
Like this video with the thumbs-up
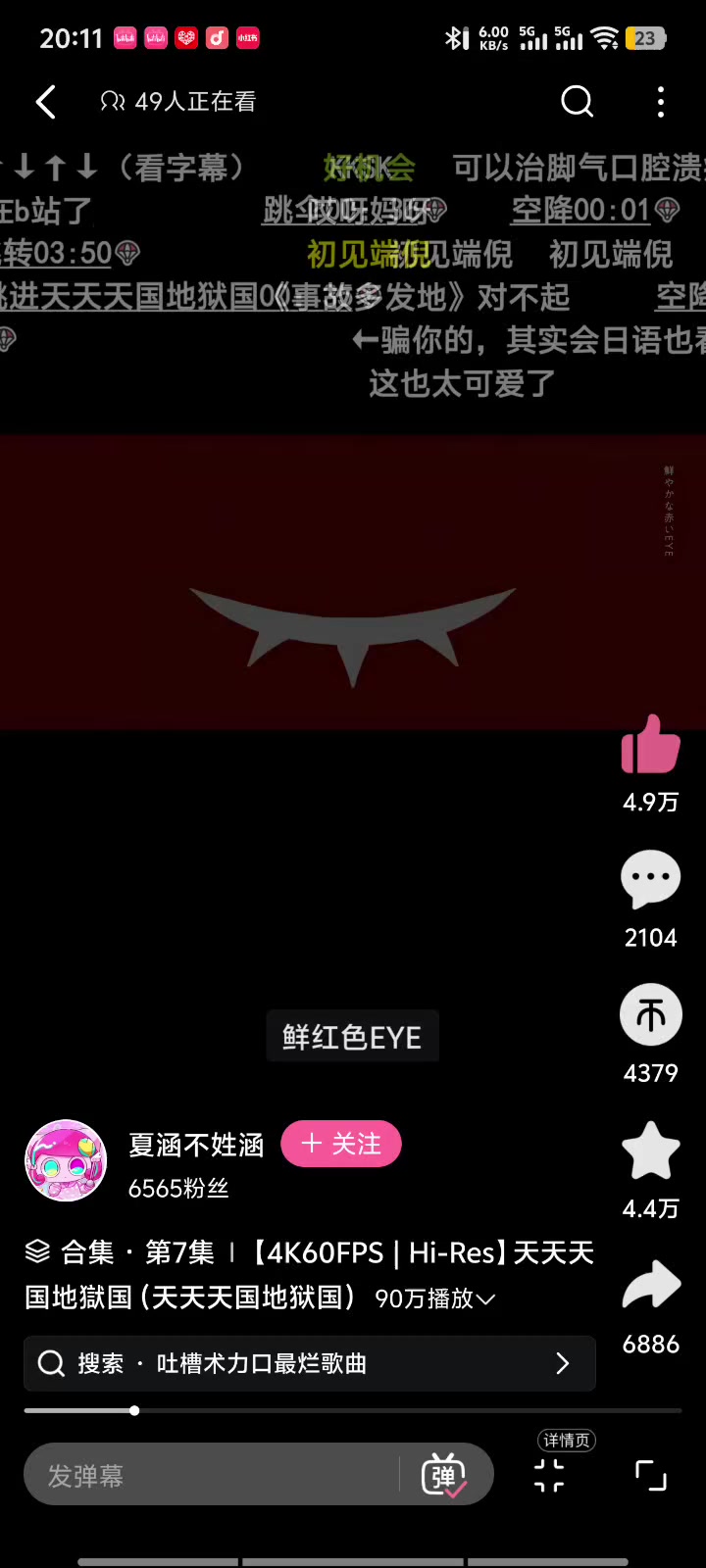click(650, 746)
